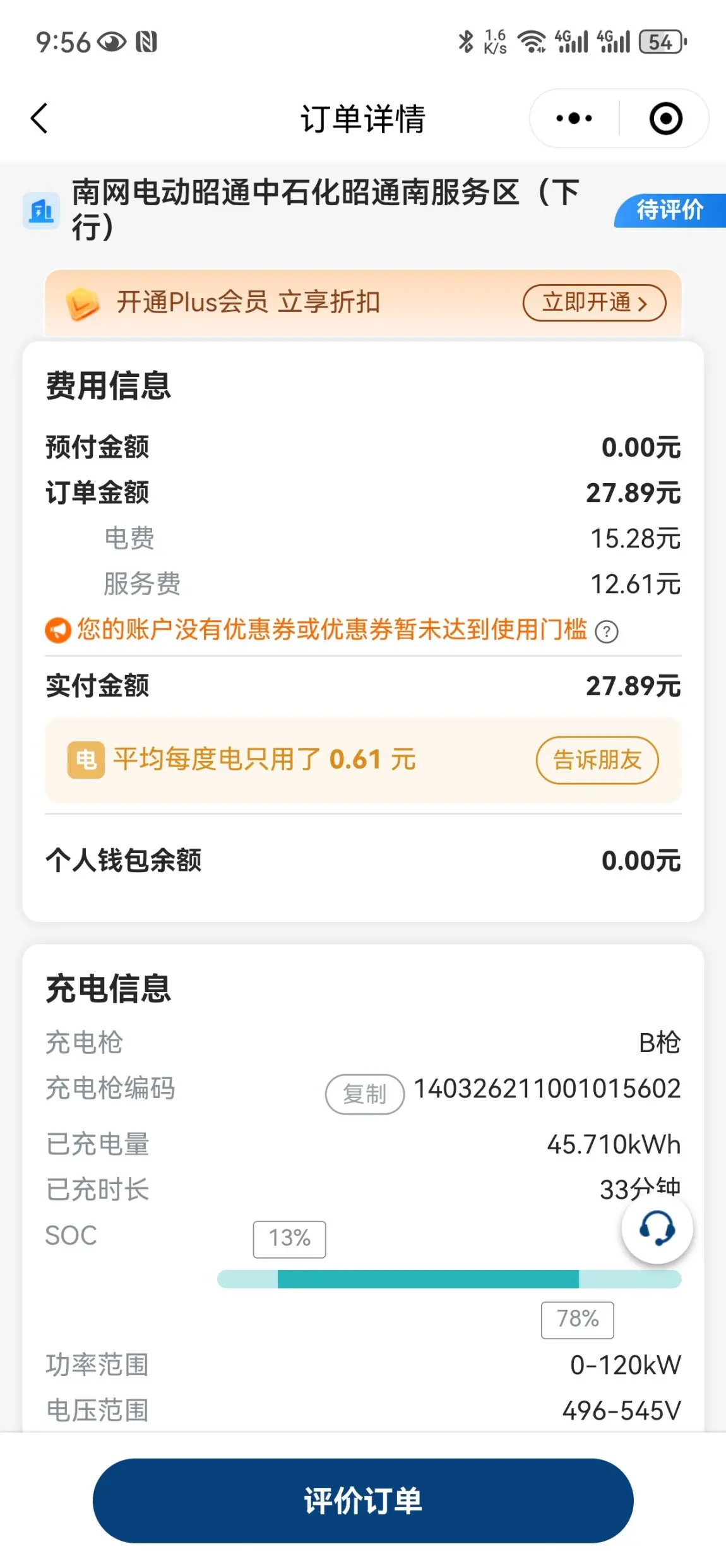Close the mini program via circle icon
The width and height of the screenshot is (726, 1568).
(665, 118)
